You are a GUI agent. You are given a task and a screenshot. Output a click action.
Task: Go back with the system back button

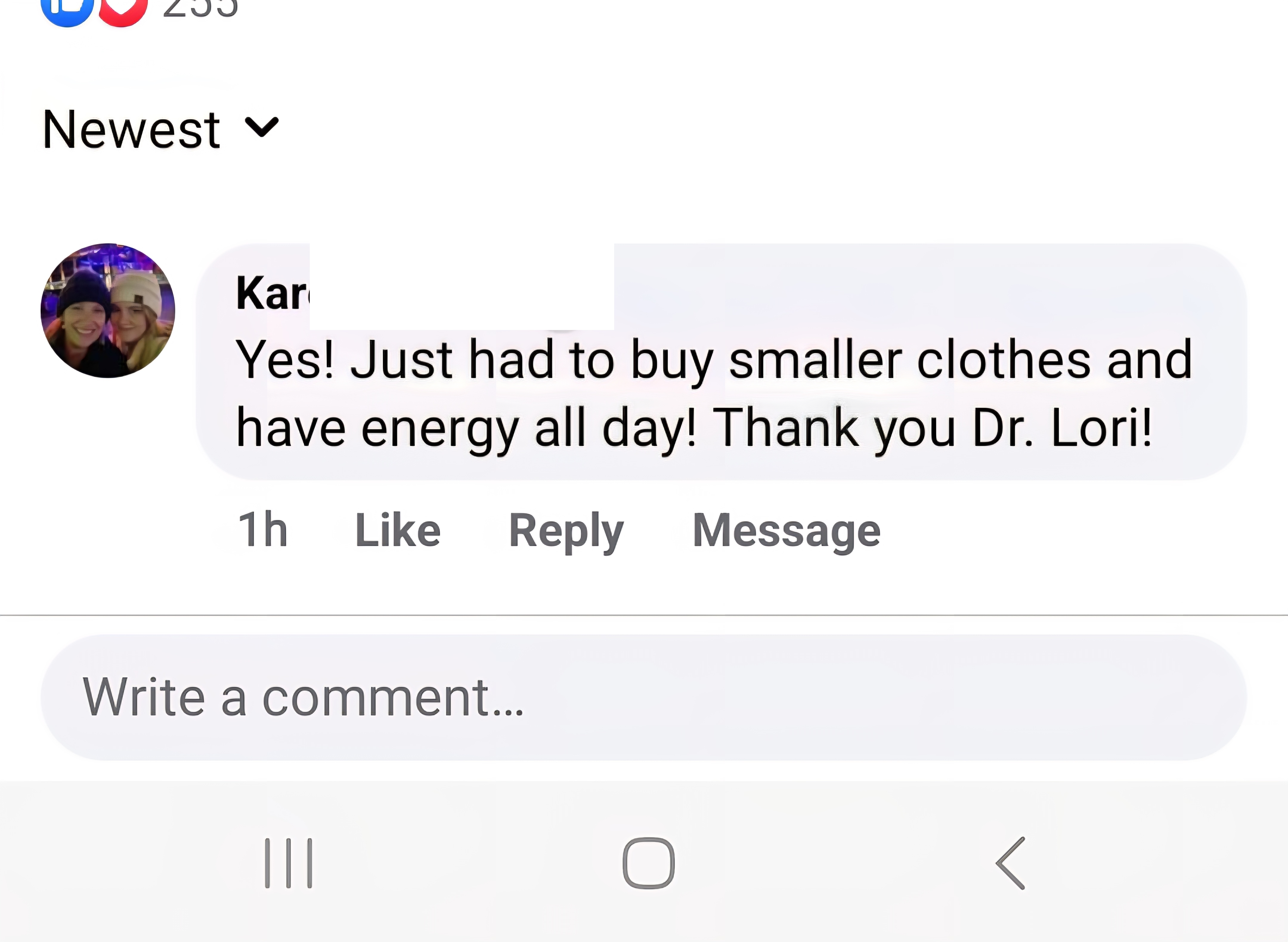tap(1011, 863)
